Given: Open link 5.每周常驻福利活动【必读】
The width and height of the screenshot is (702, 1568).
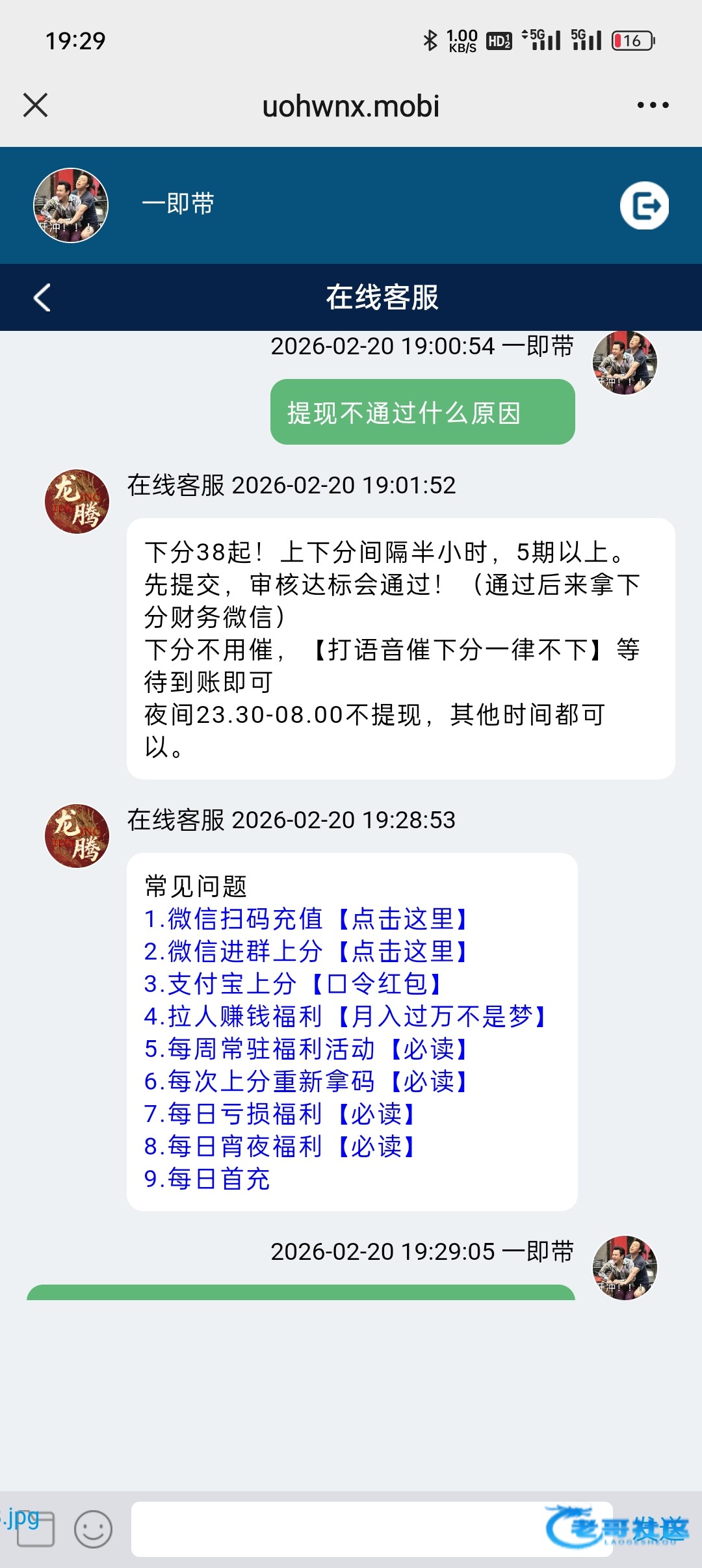Looking at the screenshot, I should 307,1049.
